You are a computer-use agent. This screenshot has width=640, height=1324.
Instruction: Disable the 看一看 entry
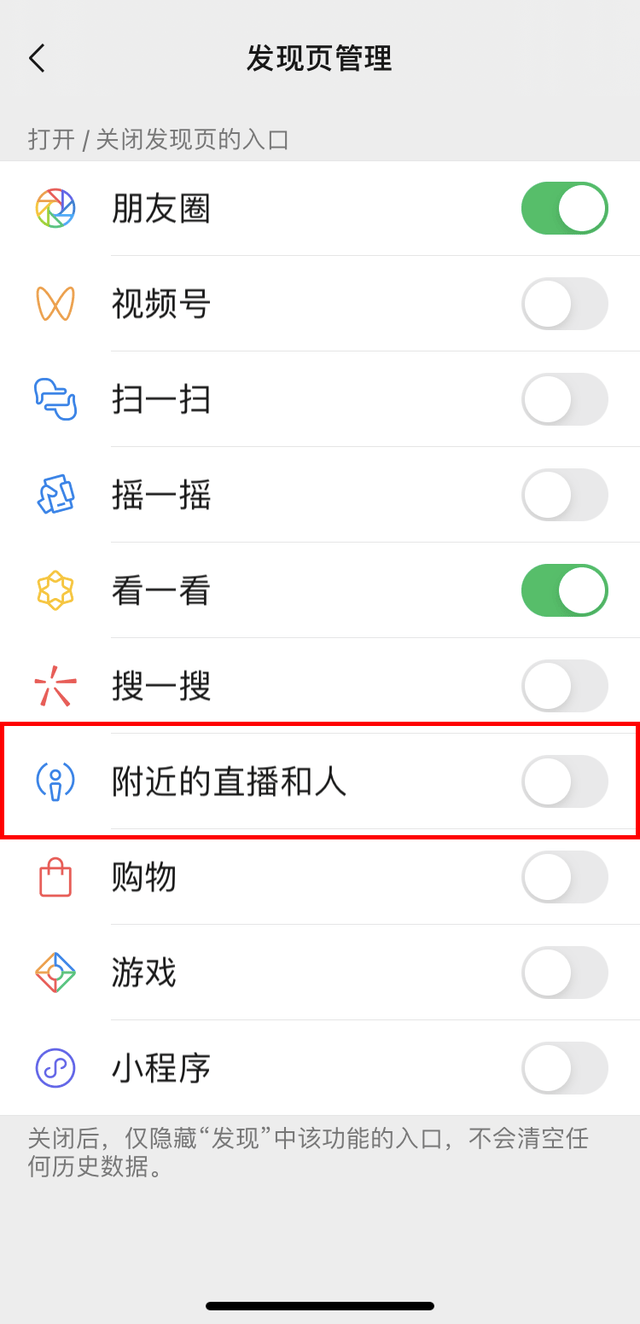(564, 590)
